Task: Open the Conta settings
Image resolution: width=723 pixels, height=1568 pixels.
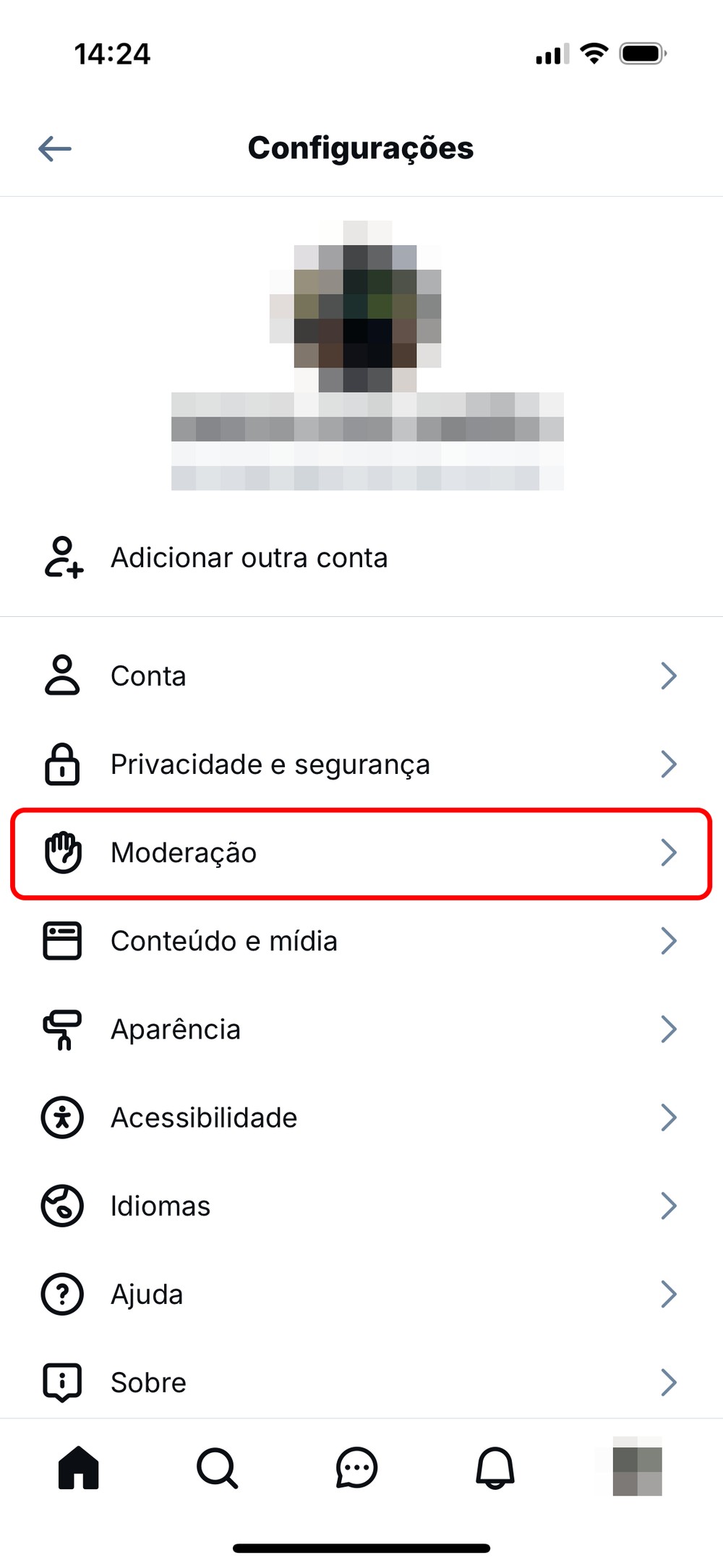Action: tap(361, 676)
